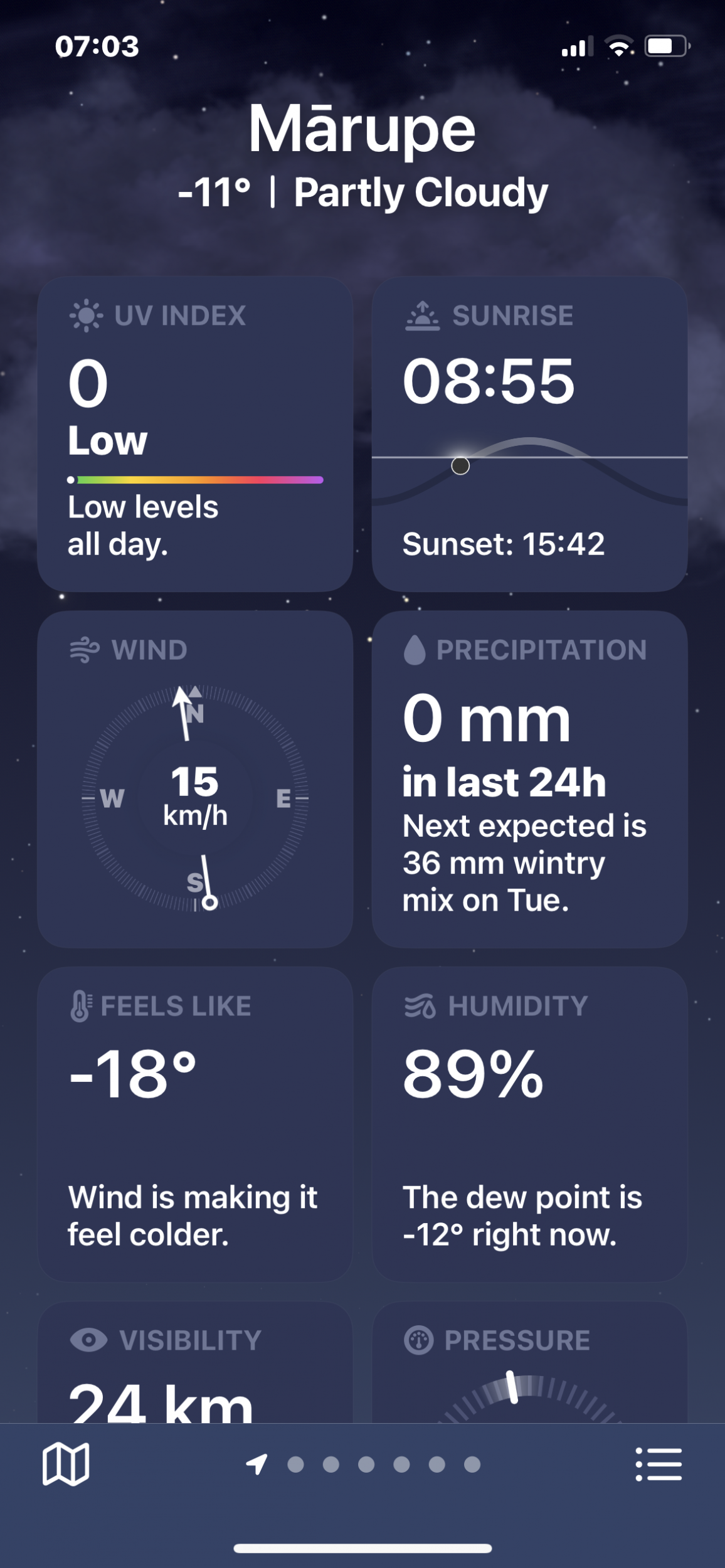Open the saved locations list
725x1568 pixels.
[x=659, y=1465]
